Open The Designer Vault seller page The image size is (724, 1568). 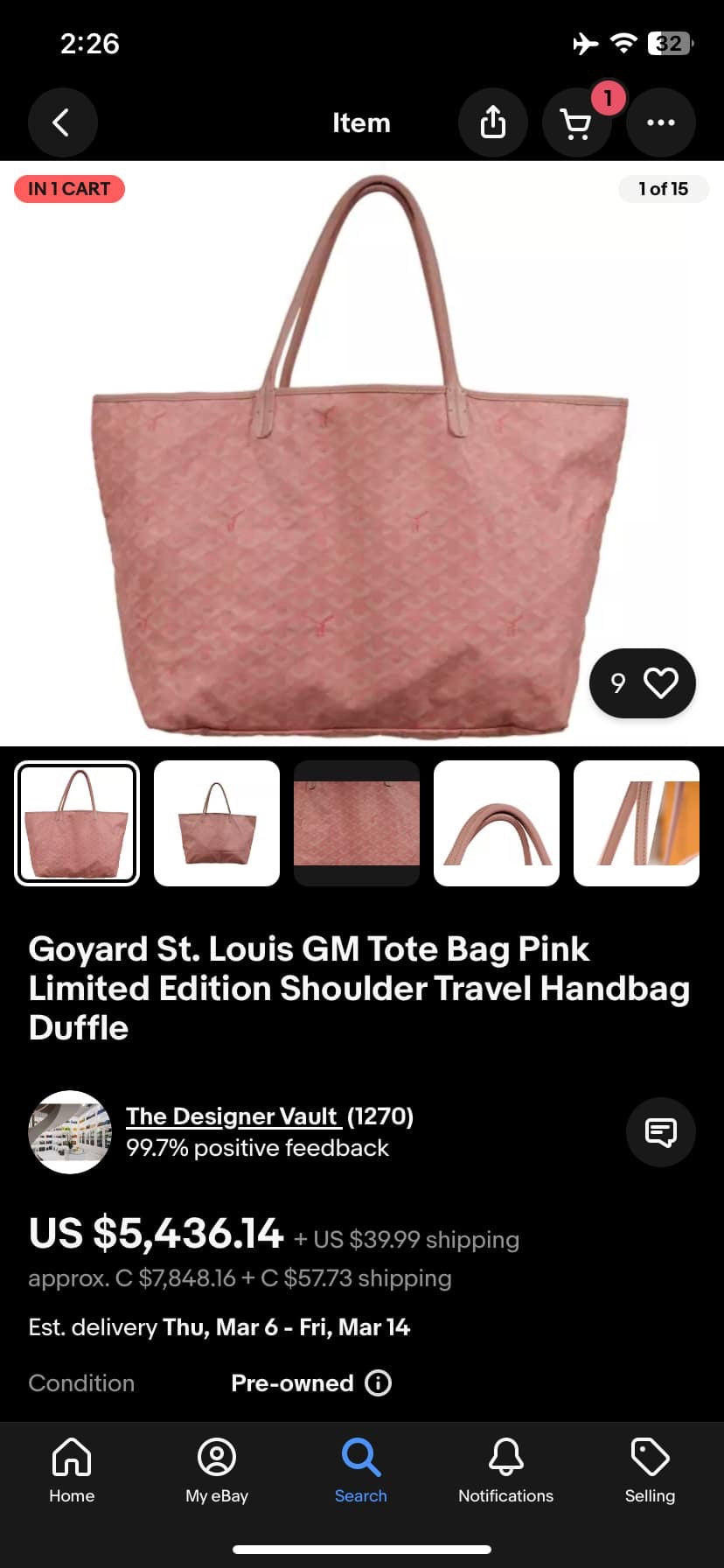coord(233,1116)
